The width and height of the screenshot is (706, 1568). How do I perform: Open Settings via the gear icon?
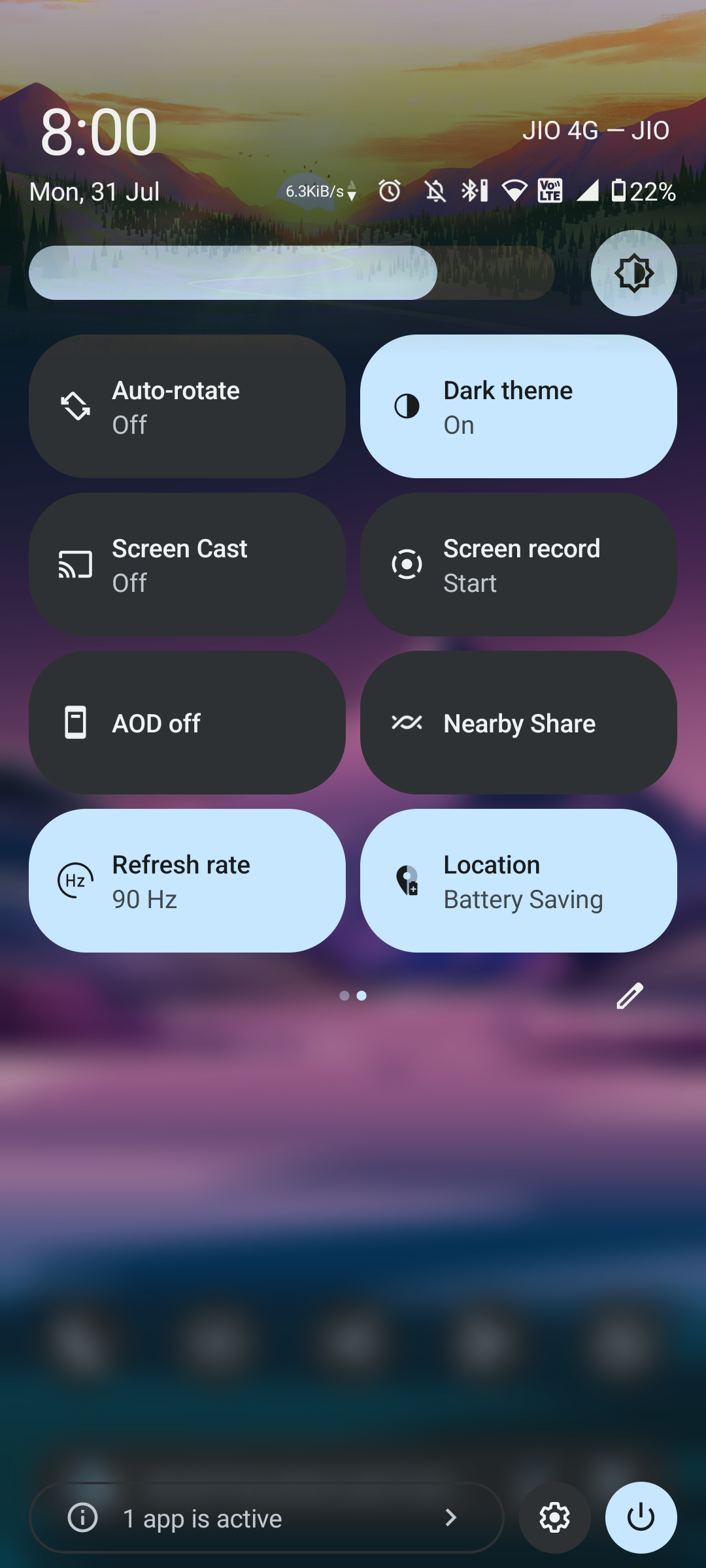point(554,1517)
